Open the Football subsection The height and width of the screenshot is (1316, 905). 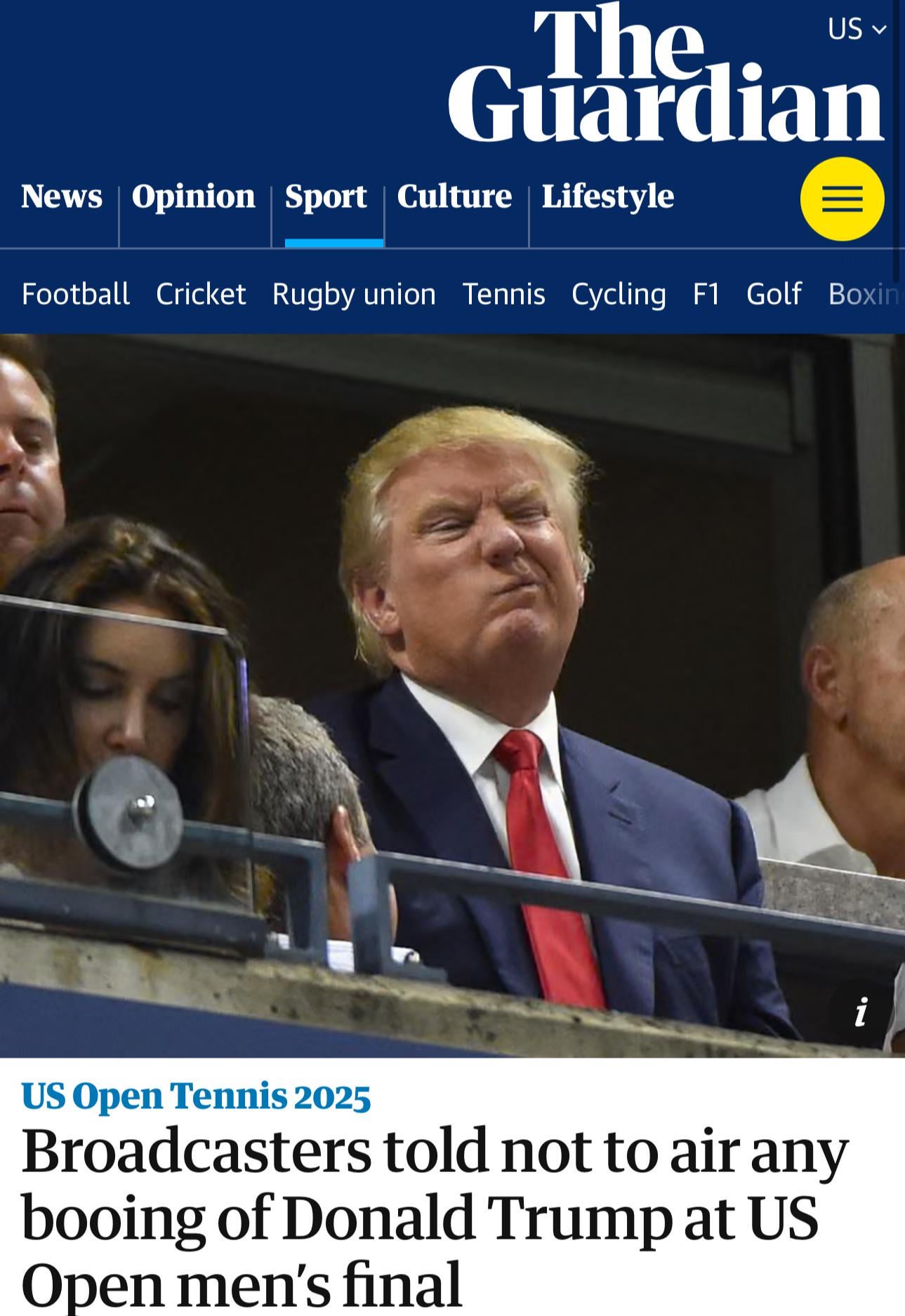[76, 294]
